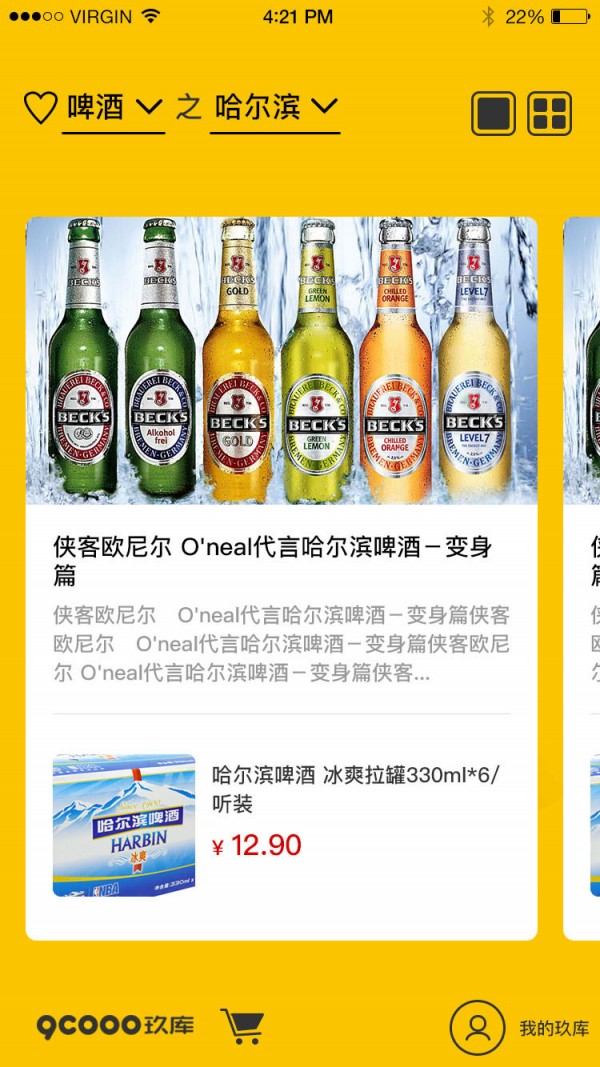
Task: Open the 哈尔滨 brand dropdown
Action: pyautogui.click(x=275, y=108)
